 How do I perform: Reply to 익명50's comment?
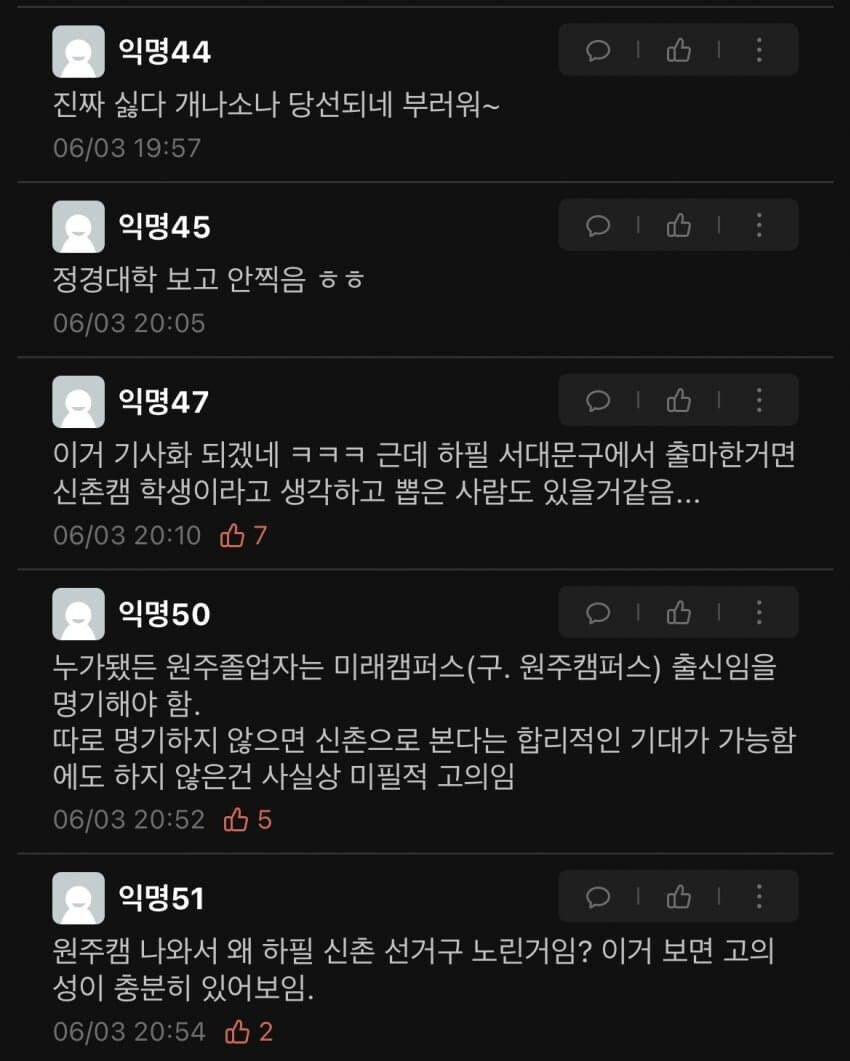coord(598,612)
